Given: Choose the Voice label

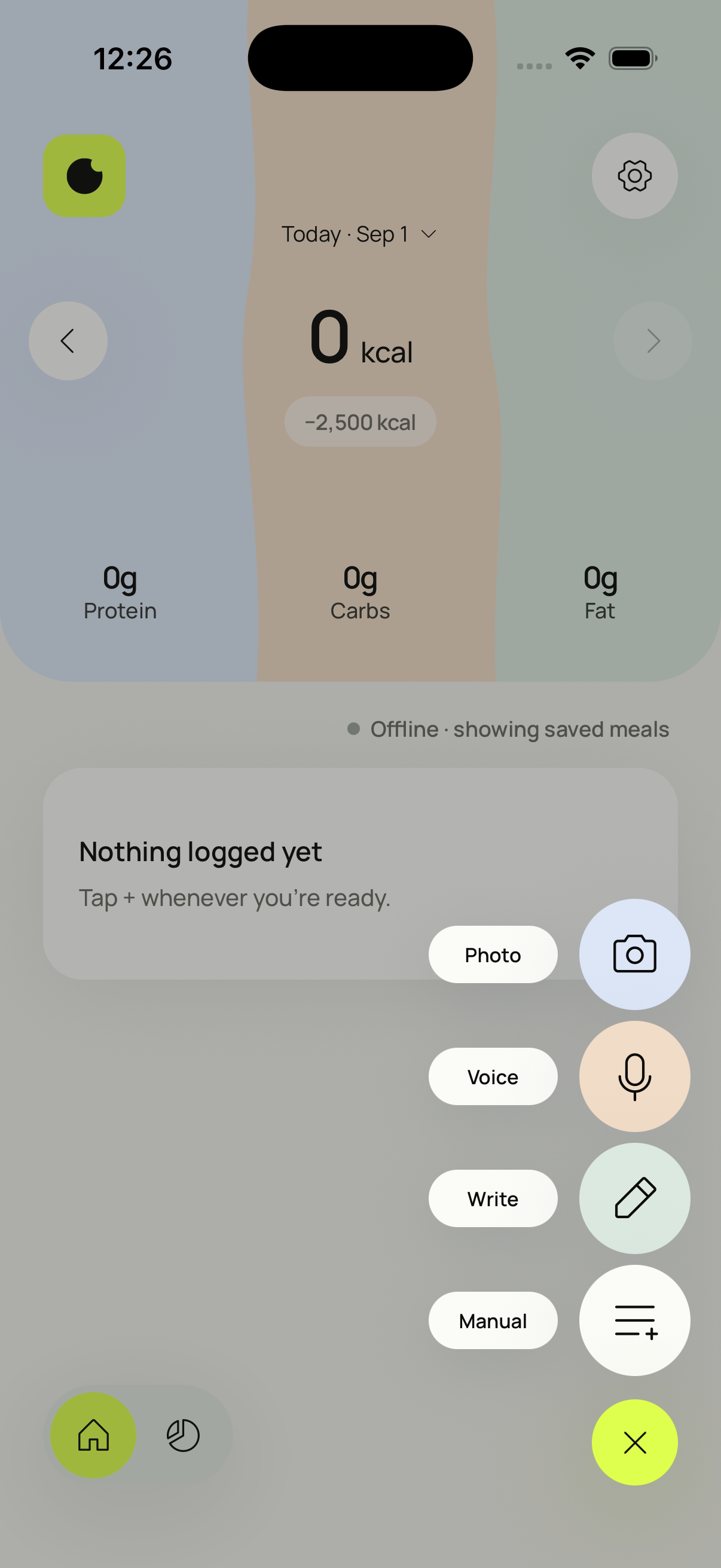Looking at the screenshot, I should coord(493,1076).
